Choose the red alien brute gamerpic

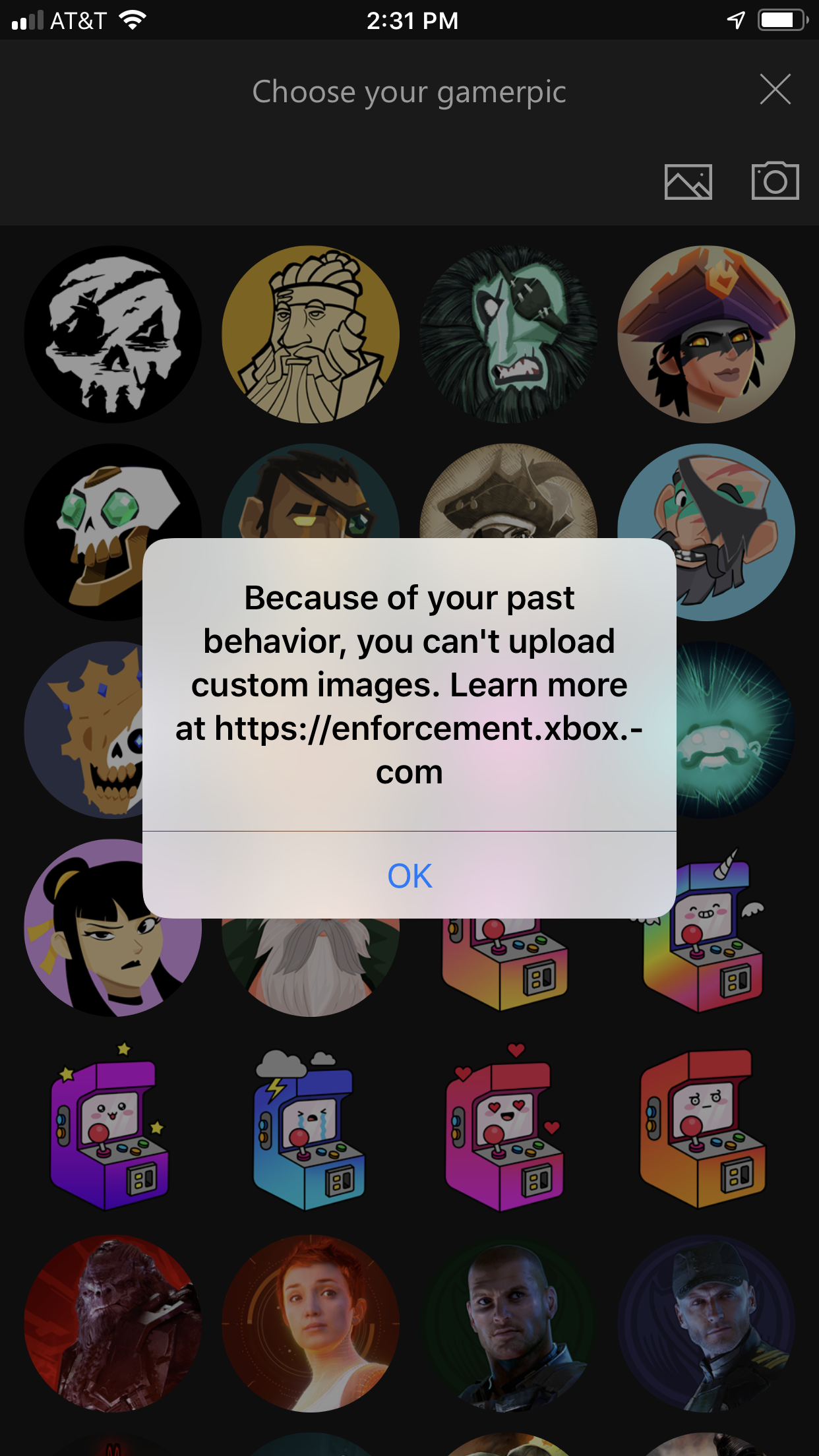tap(113, 1323)
